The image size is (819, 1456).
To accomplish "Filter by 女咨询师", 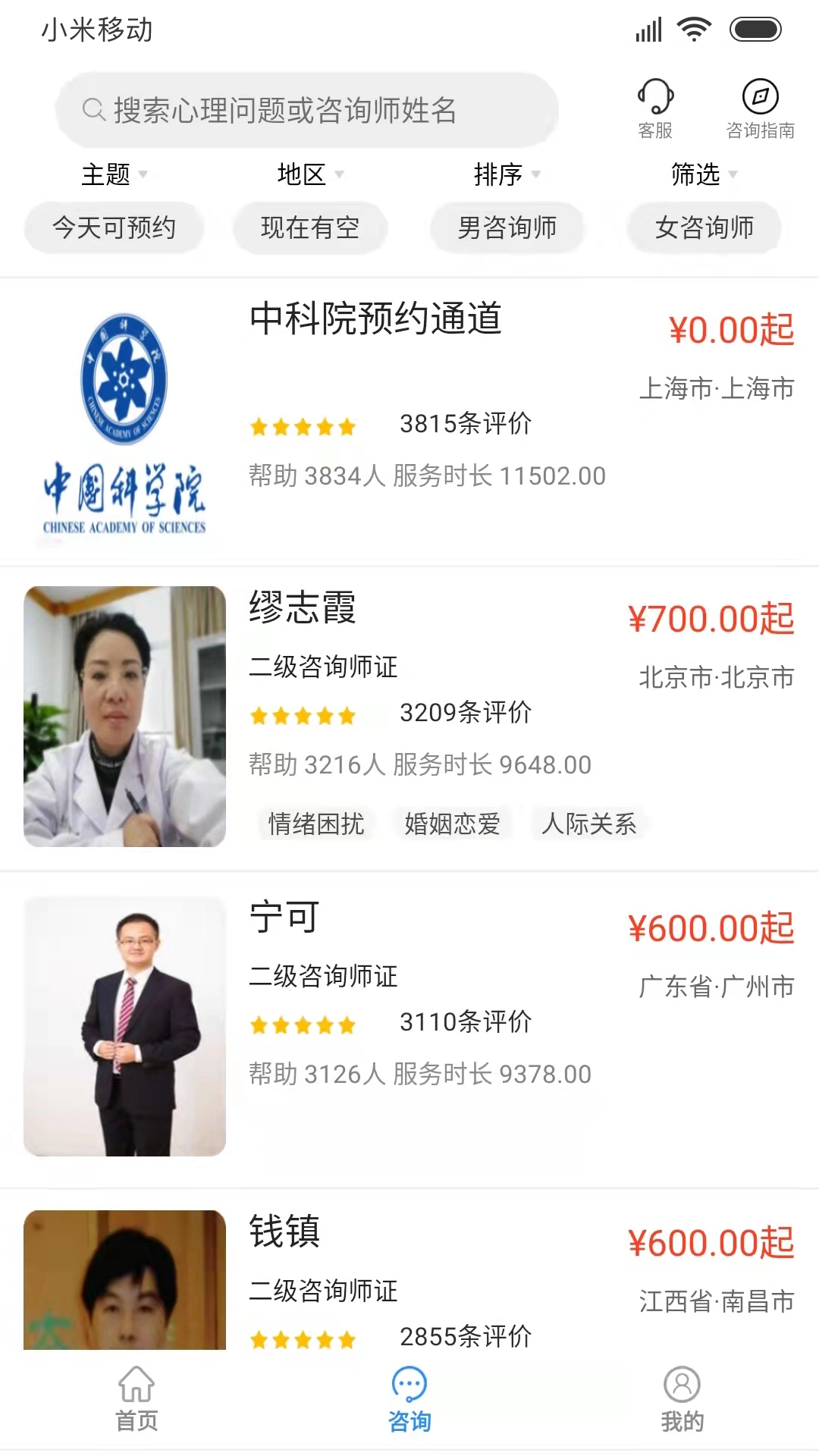I will point(704,227).
